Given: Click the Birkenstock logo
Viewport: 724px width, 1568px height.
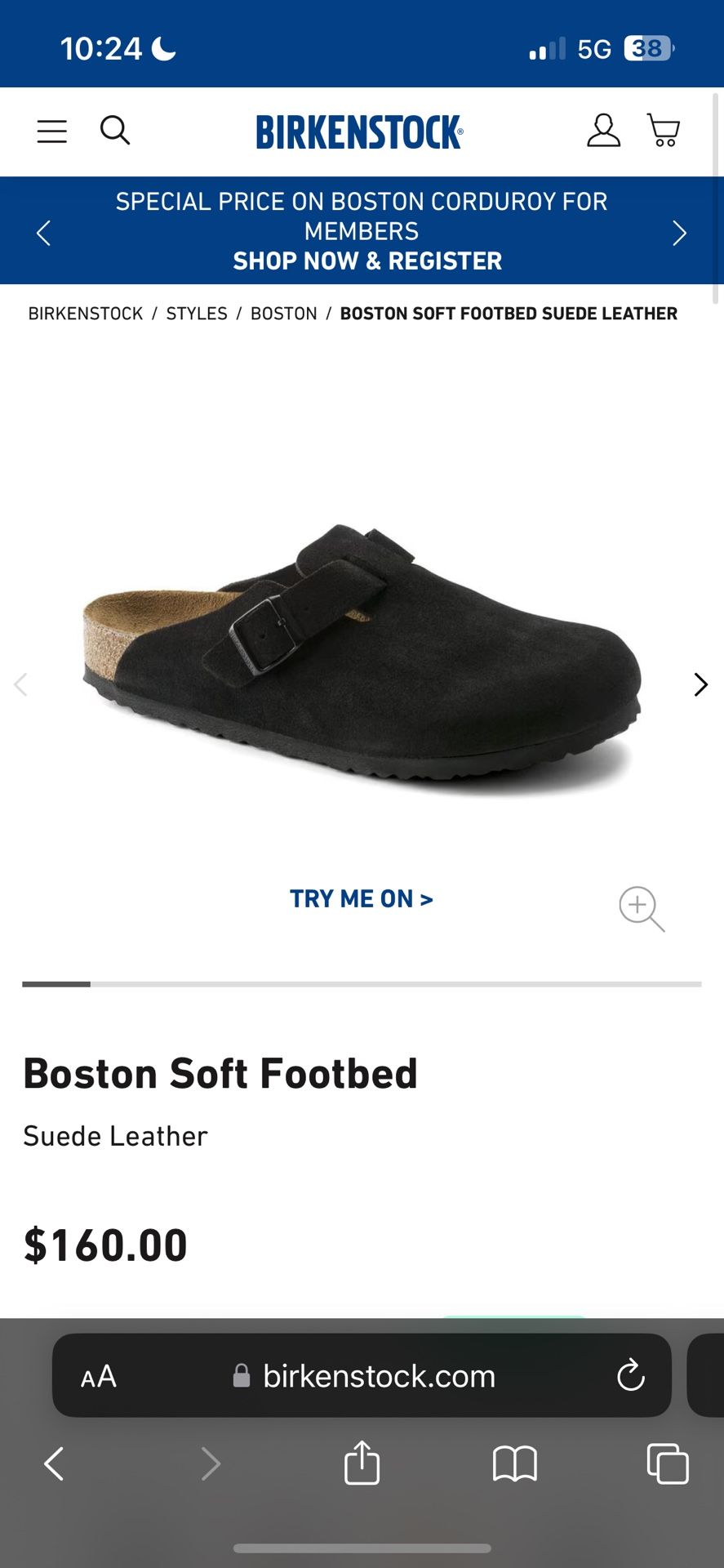Looking at the screenshot, I should pos(360,131).
